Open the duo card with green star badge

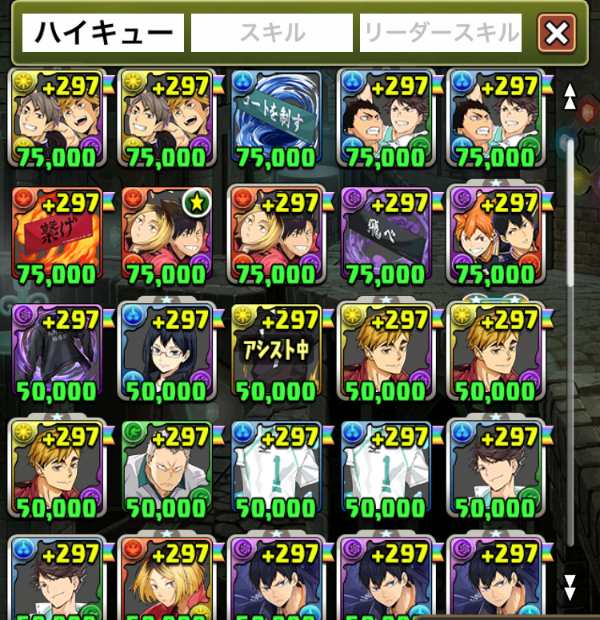165,233
